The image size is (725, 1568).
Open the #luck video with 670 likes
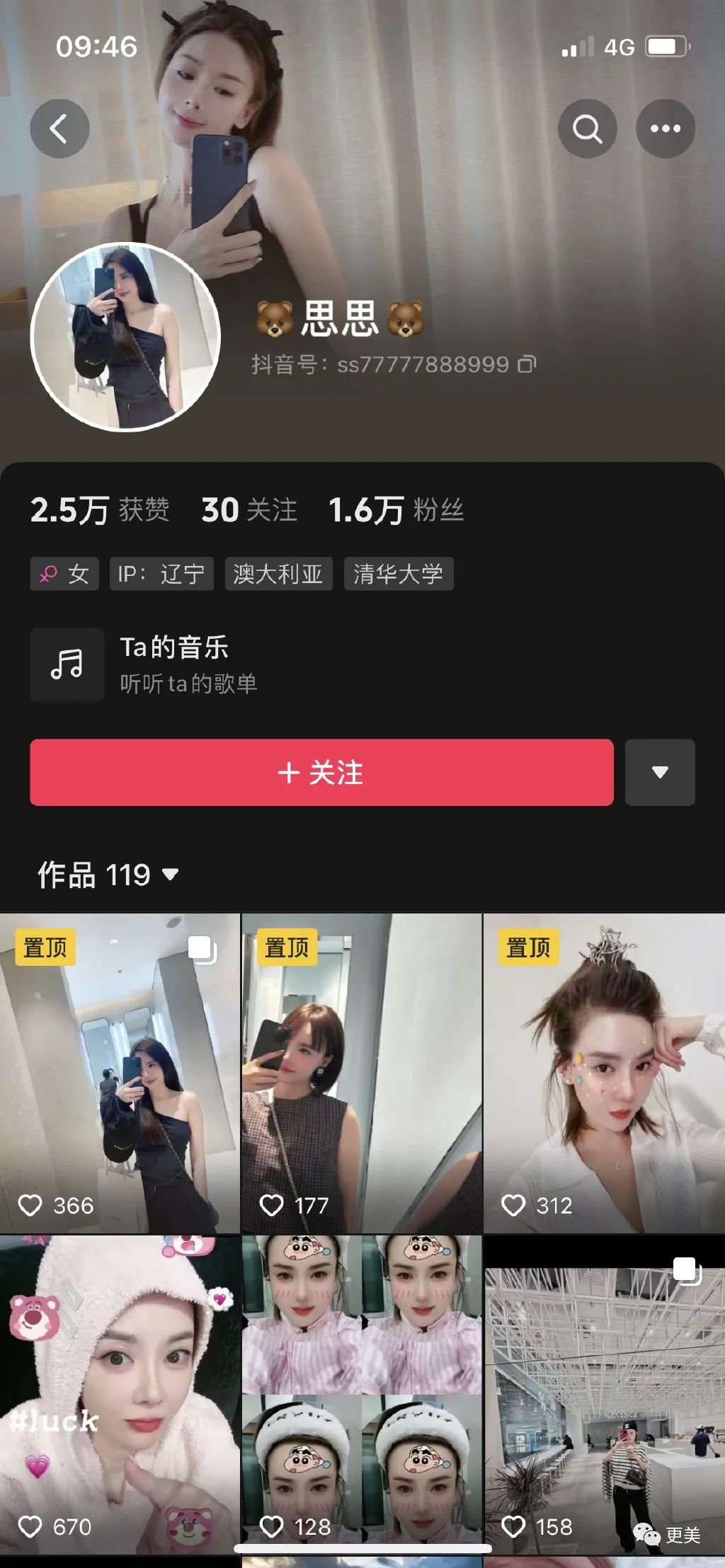120,1394
